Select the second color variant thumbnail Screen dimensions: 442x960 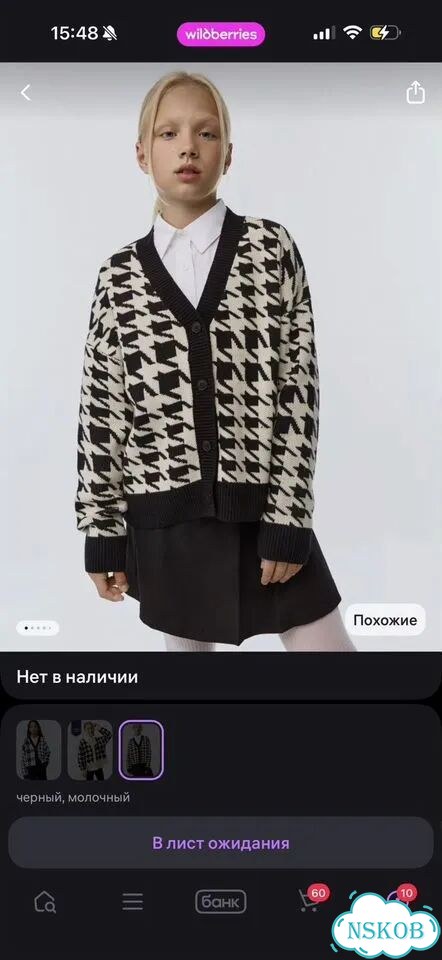tap(89, 750)
